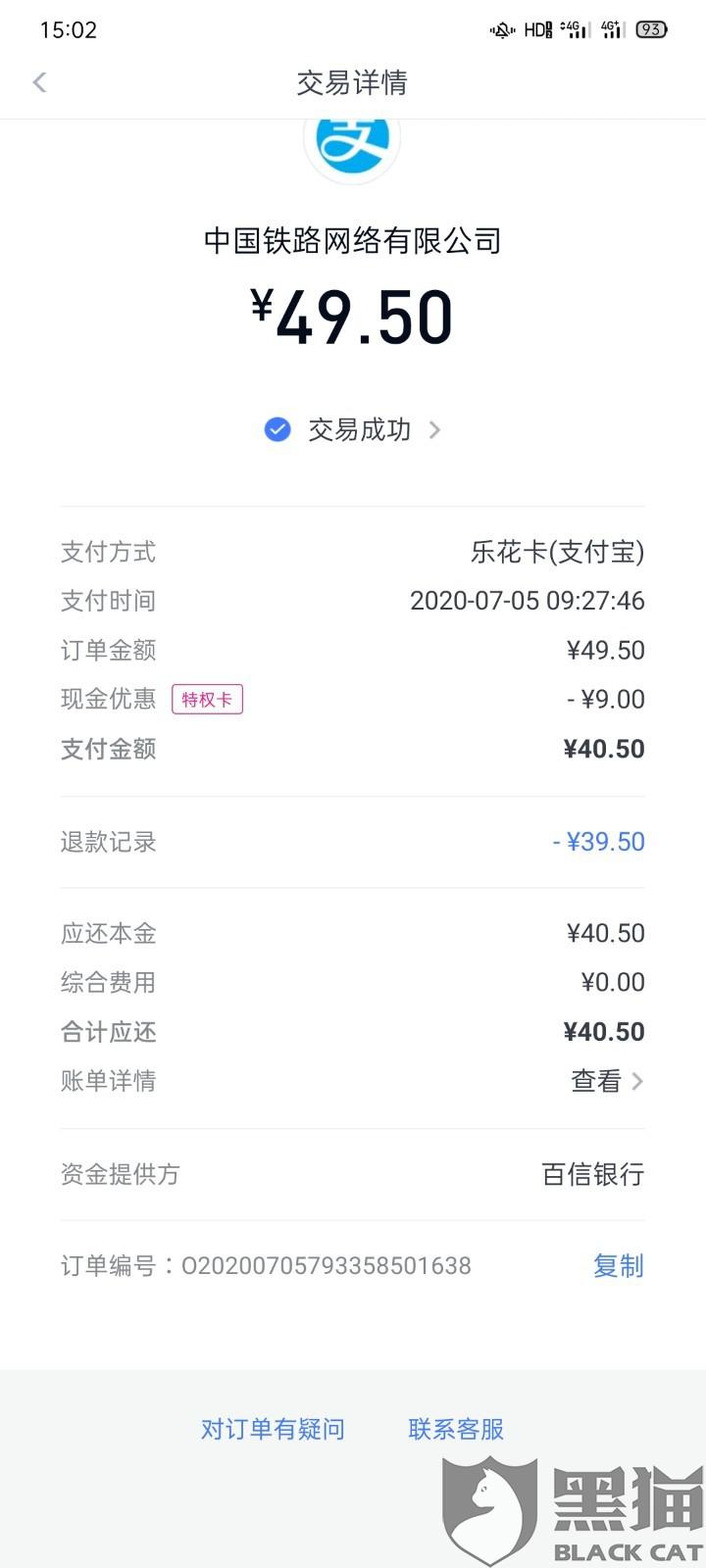The height and width of the screenshot is (1568, 706).
Task: Contact support via 联系客服
Action: point(456,1429)
